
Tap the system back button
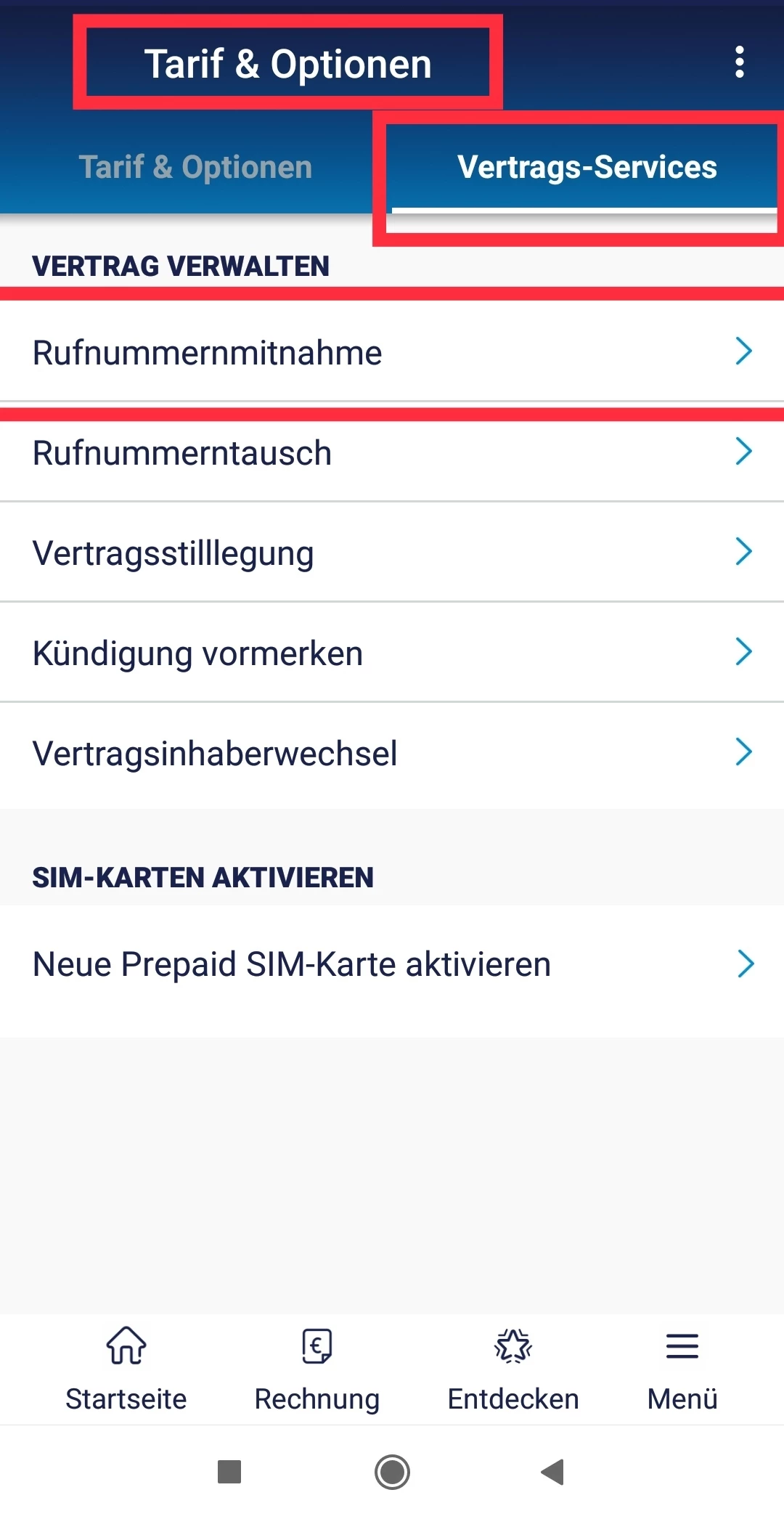point(552,1472)
